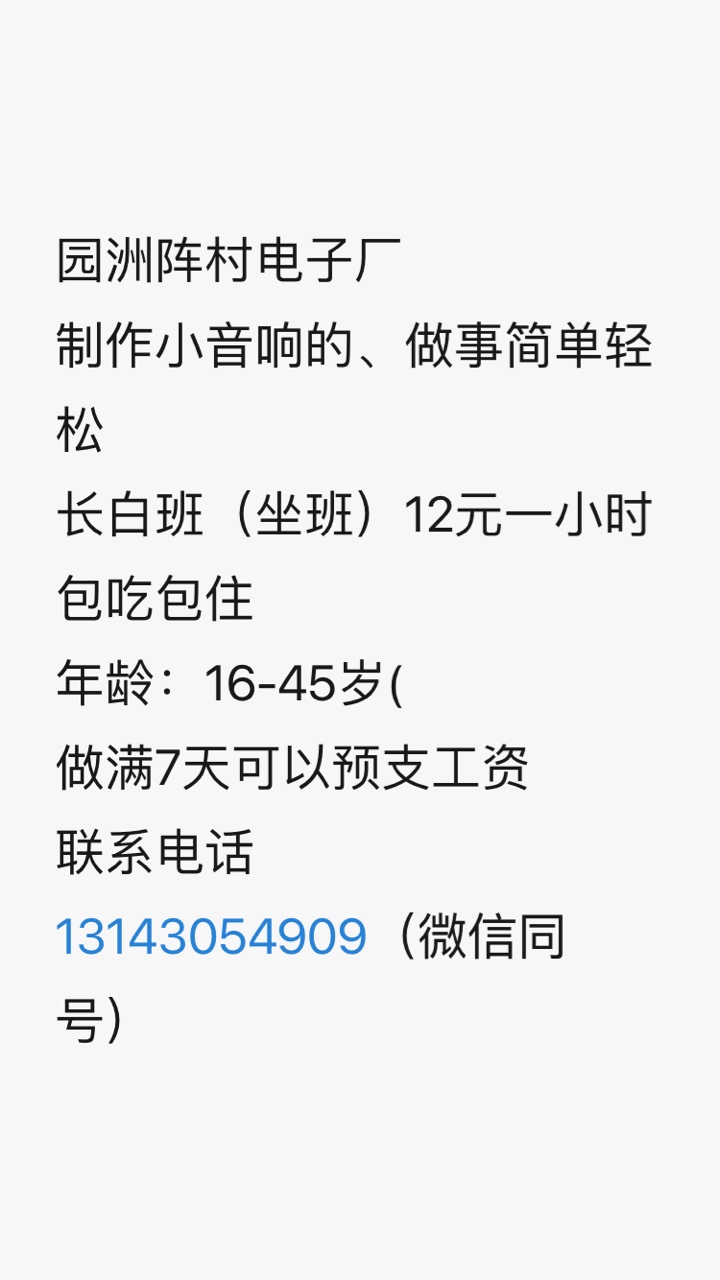
Task: Tap the phone number 13143054909 link
Action: [x=211, y=938]
